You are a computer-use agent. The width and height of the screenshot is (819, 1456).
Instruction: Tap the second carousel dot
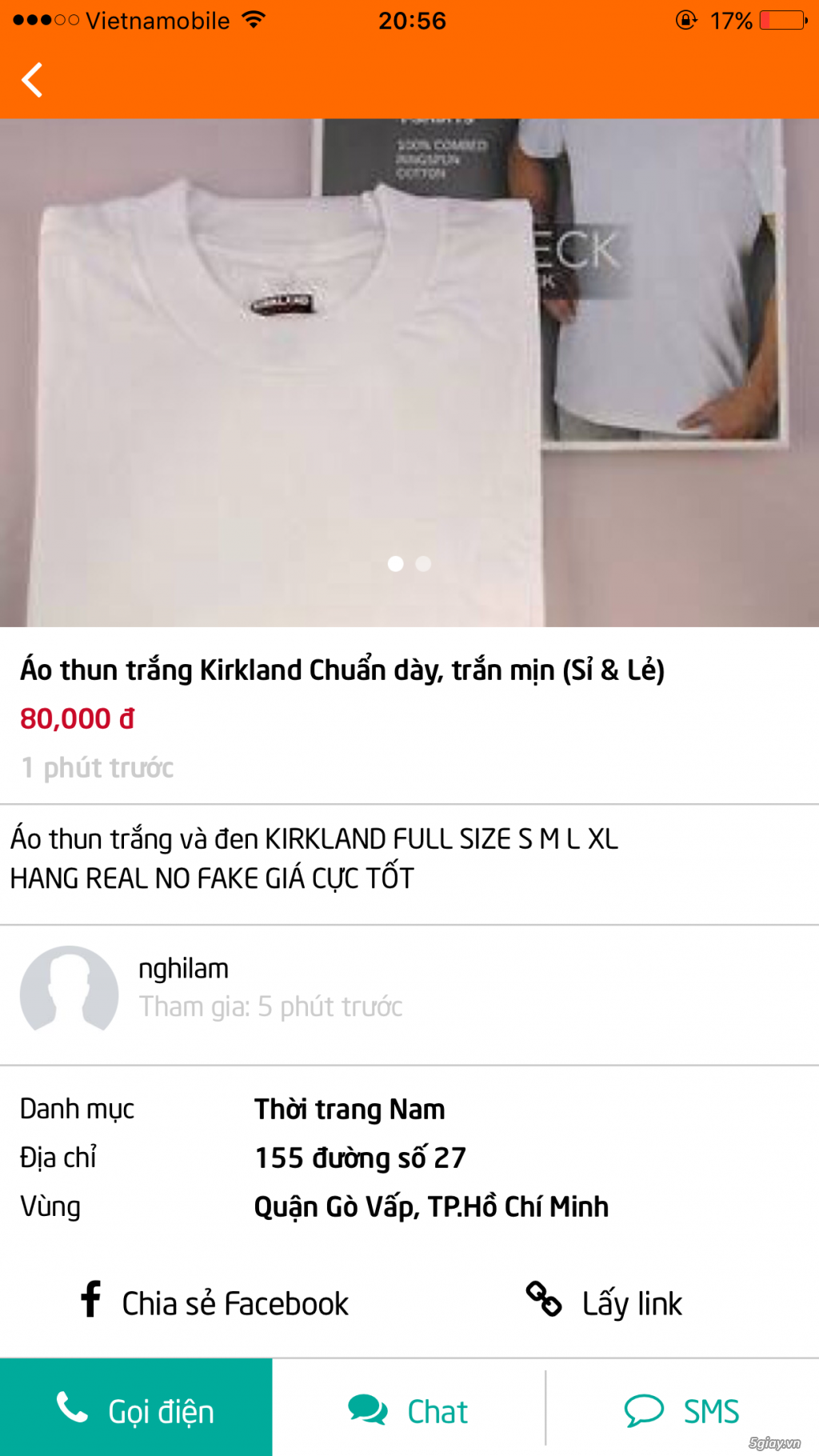coord(423,564)
